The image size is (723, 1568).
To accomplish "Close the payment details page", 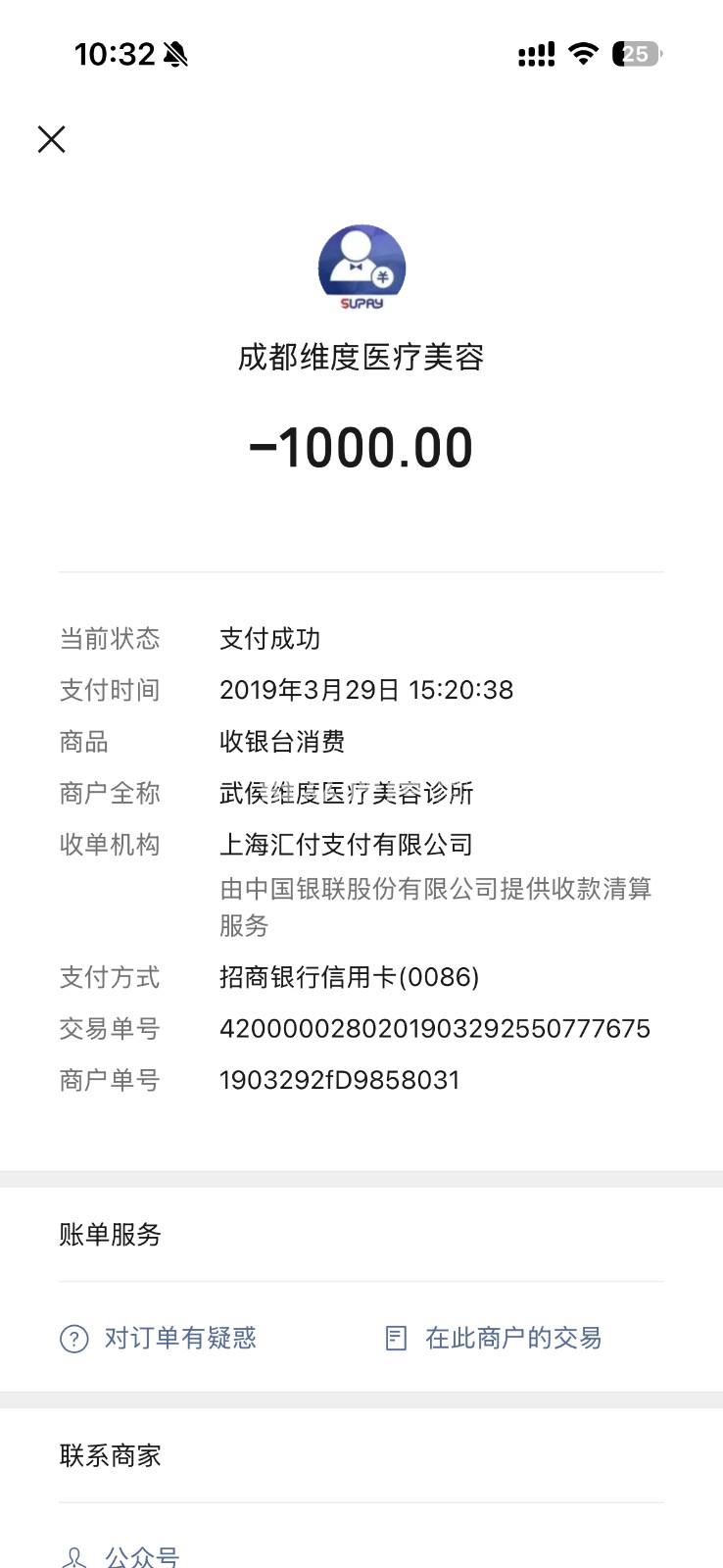I will coord(51,139).
